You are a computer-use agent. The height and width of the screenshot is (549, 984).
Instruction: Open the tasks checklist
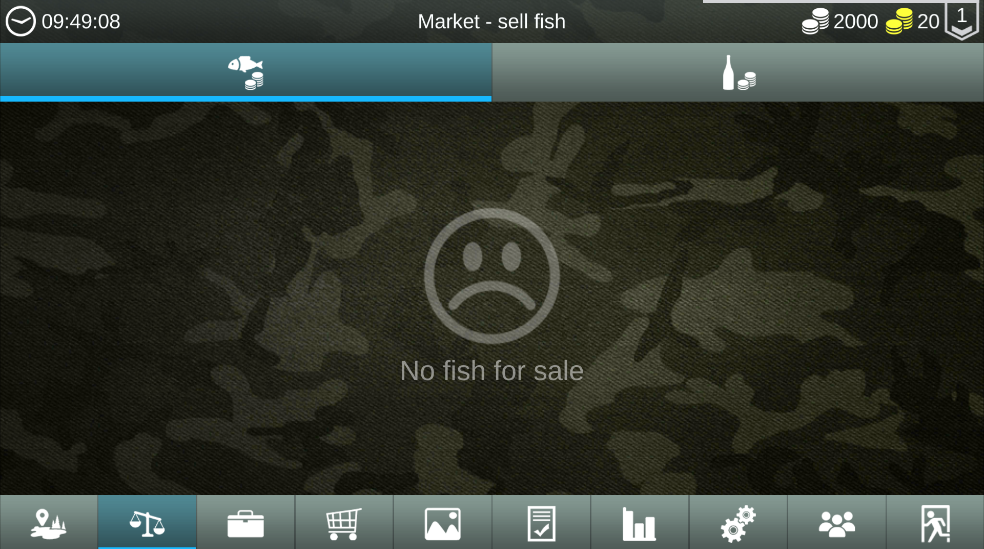click(x=541, y=522)
